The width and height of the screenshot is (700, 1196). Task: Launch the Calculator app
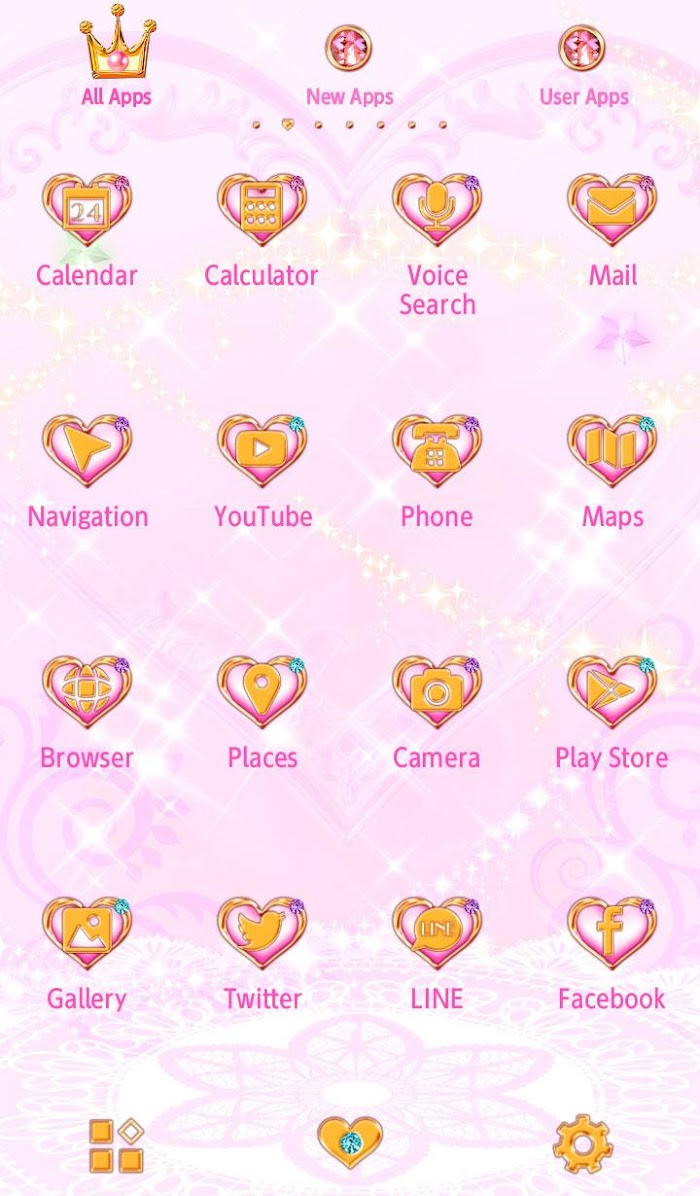click(262, 231)
